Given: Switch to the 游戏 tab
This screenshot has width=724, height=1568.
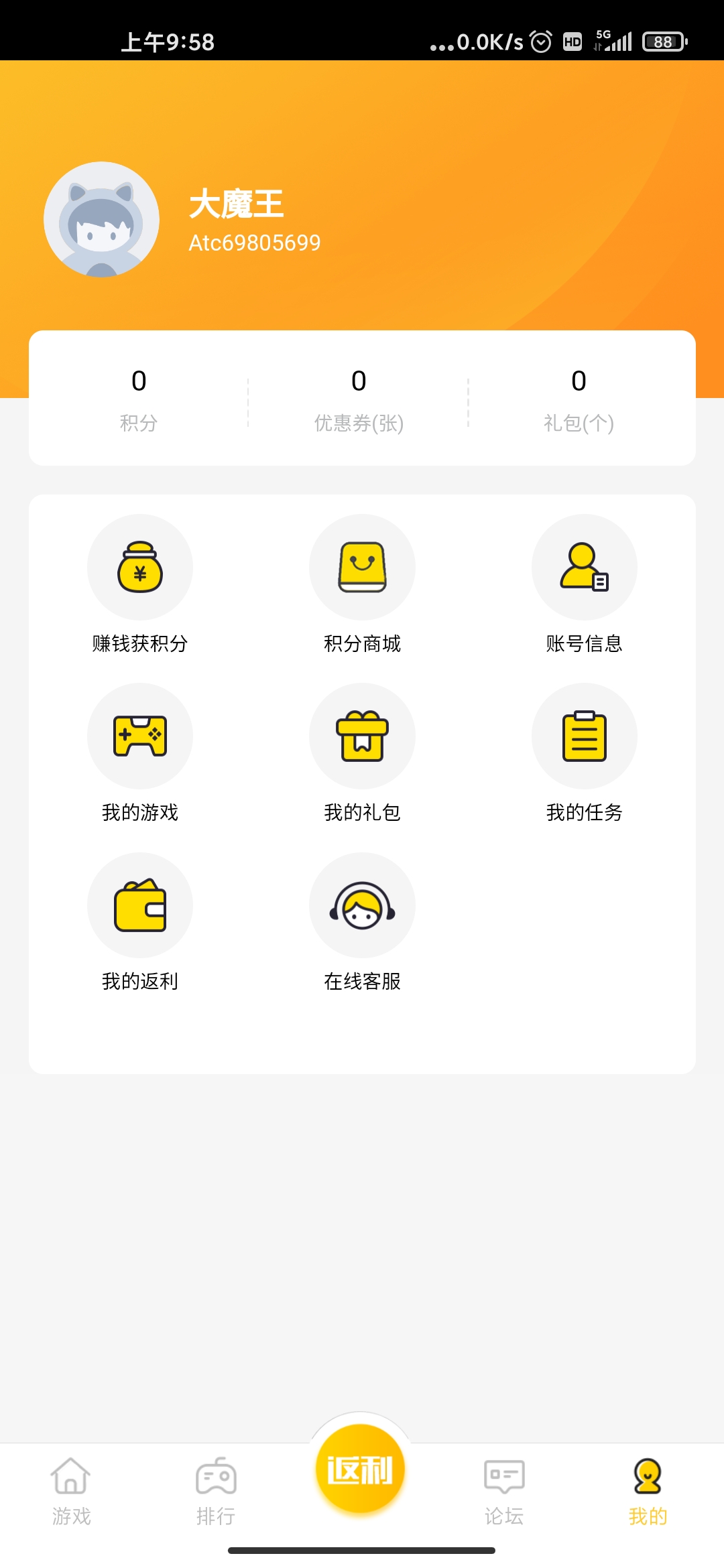Looking at the screenshot, I should point(71,1489).
